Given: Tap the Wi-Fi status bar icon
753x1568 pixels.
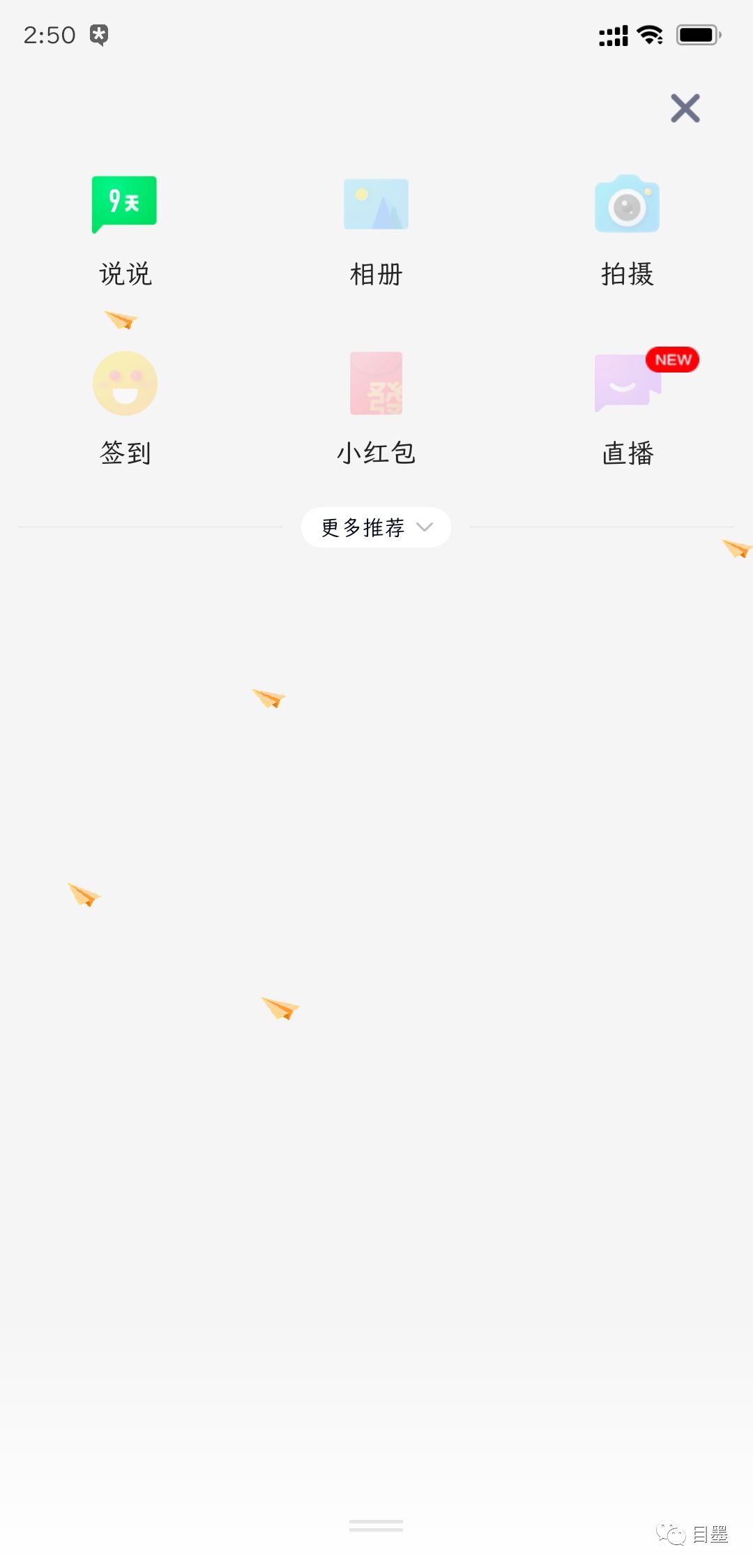Looking at the screenshot, I should click(x=649, y=33).
